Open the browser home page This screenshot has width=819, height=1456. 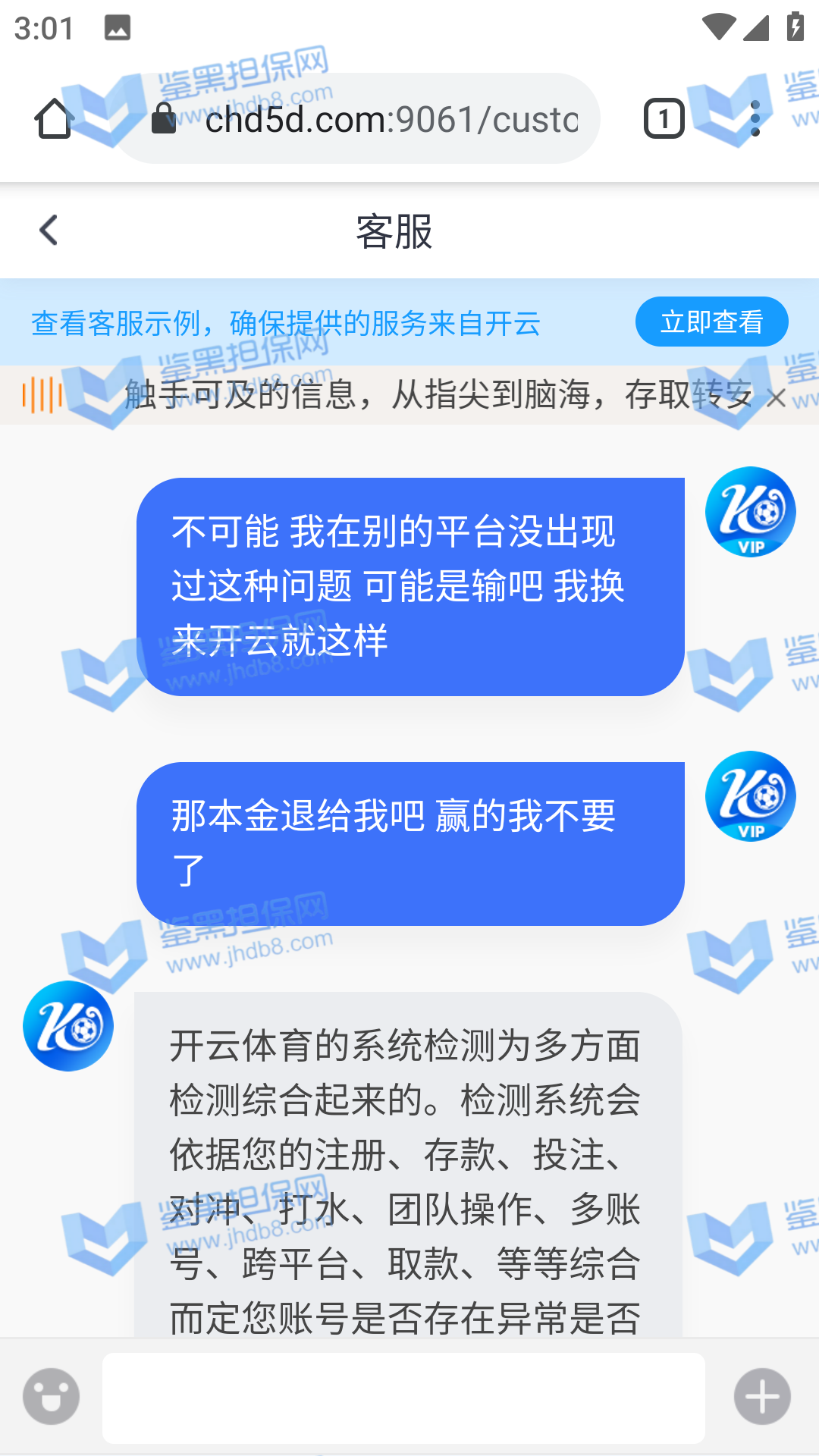click(x=54, y=119)
